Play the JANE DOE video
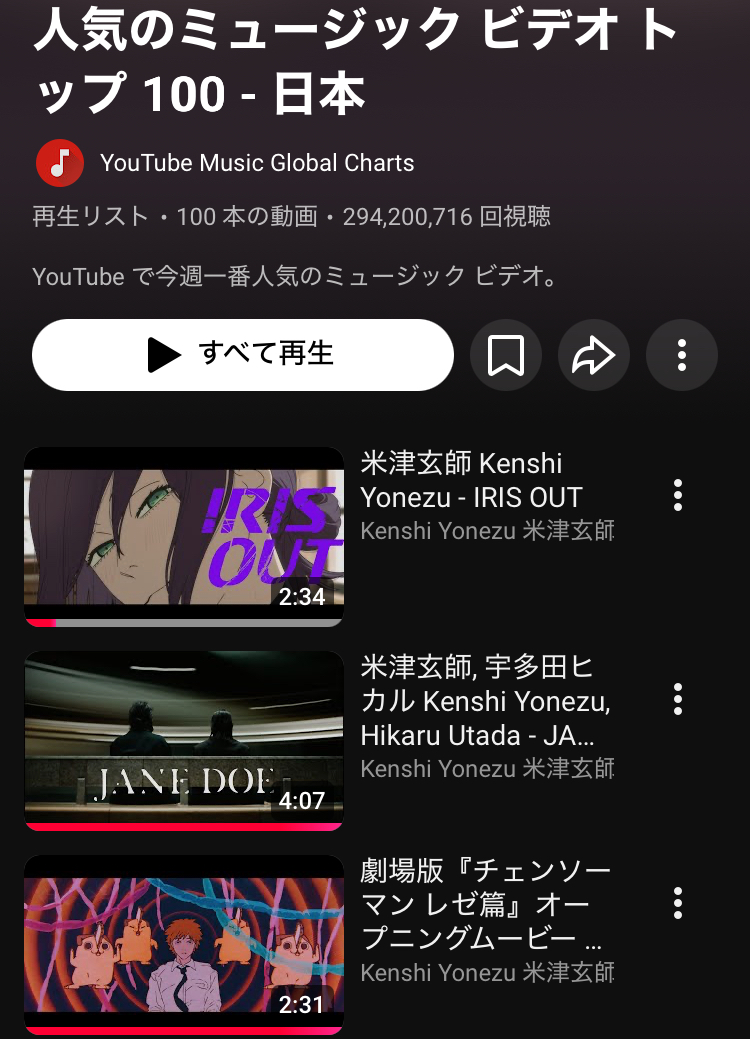The image size is (750, 1039). tap(184, 740)
